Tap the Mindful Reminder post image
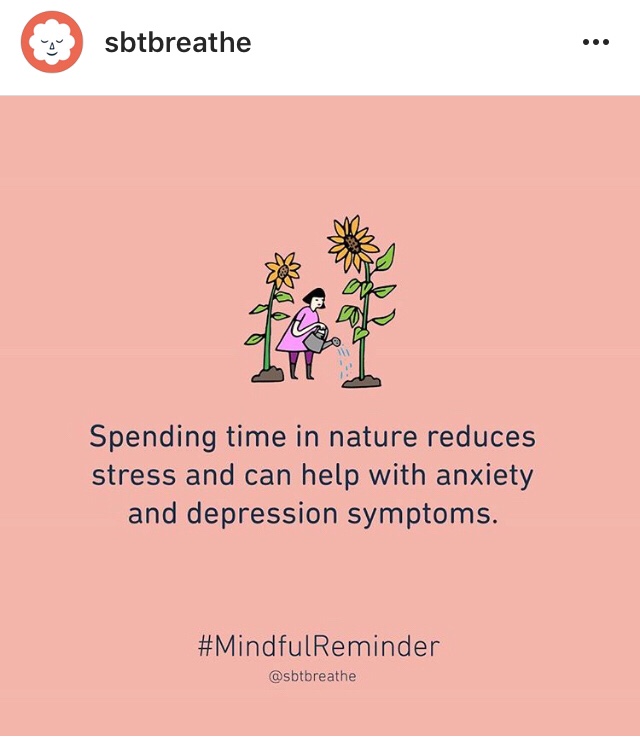This screenshot has width=640, height=739. (x=320, y=415)
